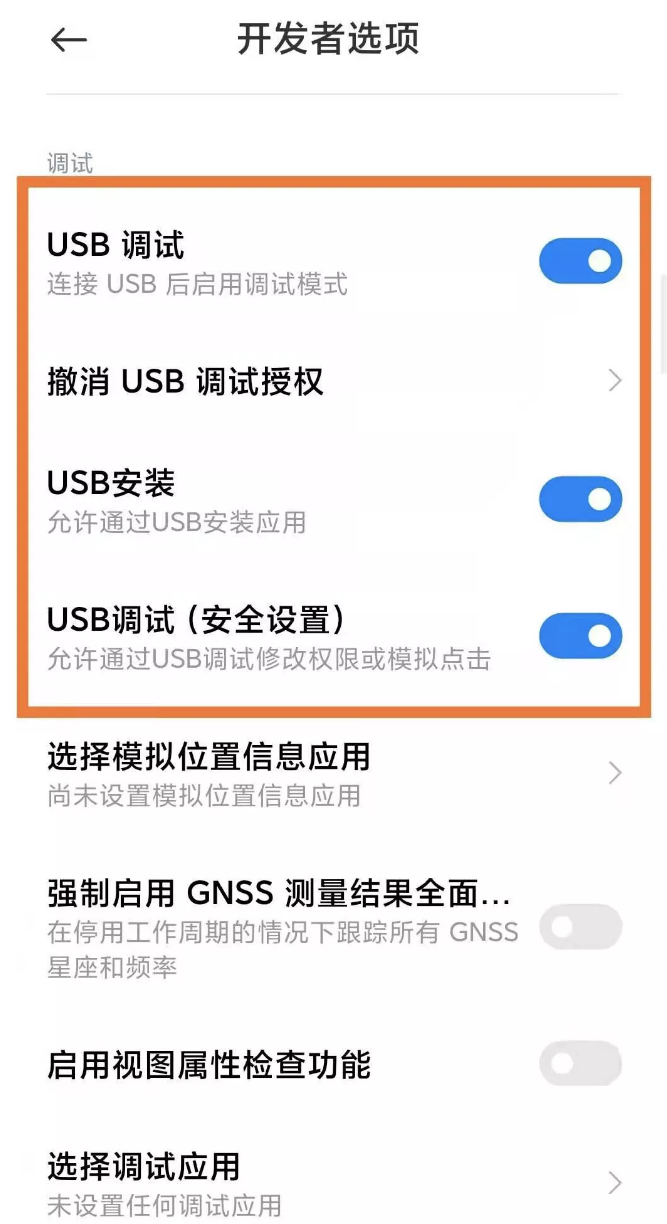
Task: Go back from 开发者选项
Action: (68, 40)
